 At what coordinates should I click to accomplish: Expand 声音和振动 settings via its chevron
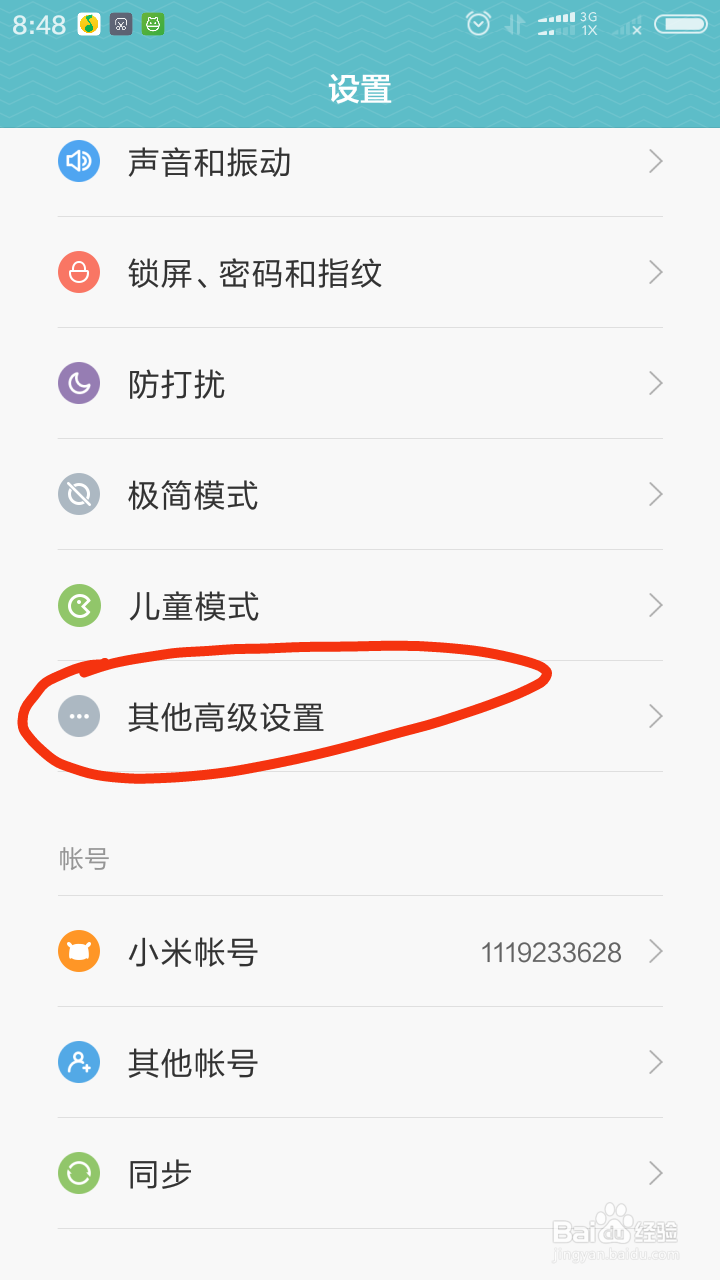pos(655,161)
